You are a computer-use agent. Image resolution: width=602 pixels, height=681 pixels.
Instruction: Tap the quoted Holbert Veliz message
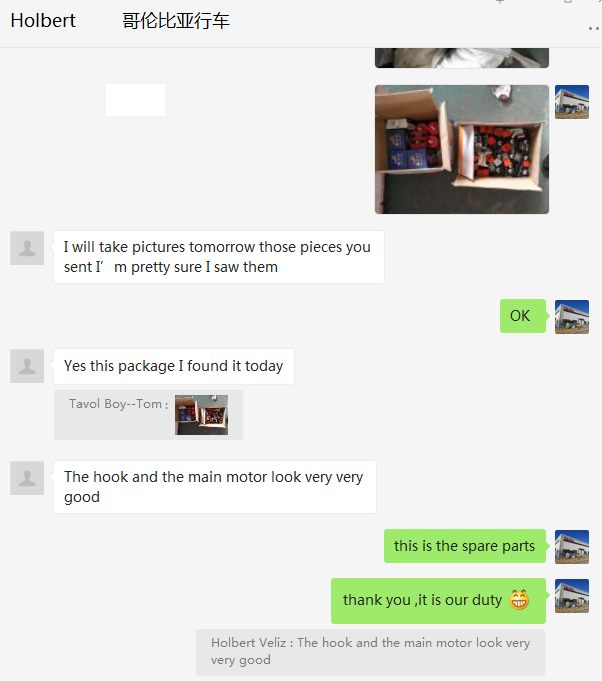[370, 651]
